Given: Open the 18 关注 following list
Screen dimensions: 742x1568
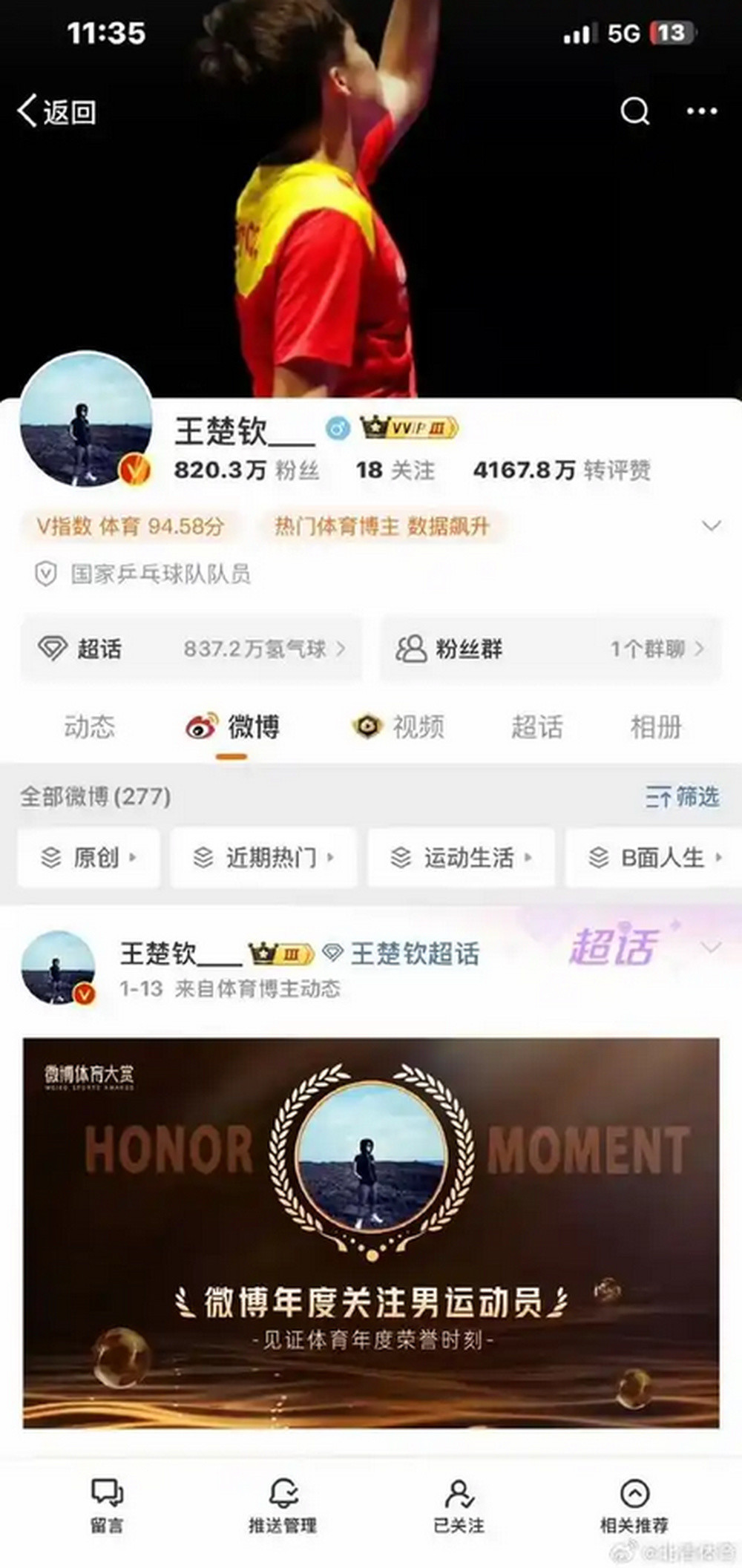Looking at the screenshot, I should tap(395, 470).
